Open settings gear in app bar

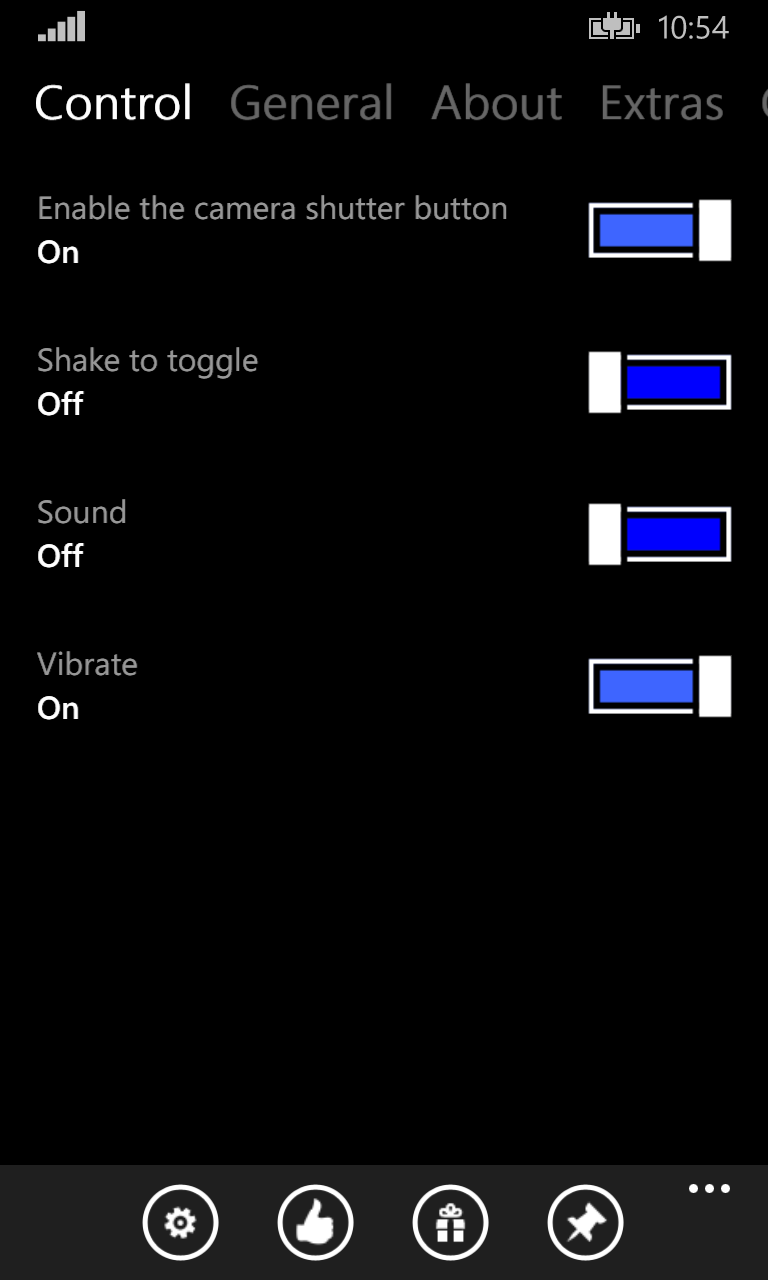click(180, 1222)
